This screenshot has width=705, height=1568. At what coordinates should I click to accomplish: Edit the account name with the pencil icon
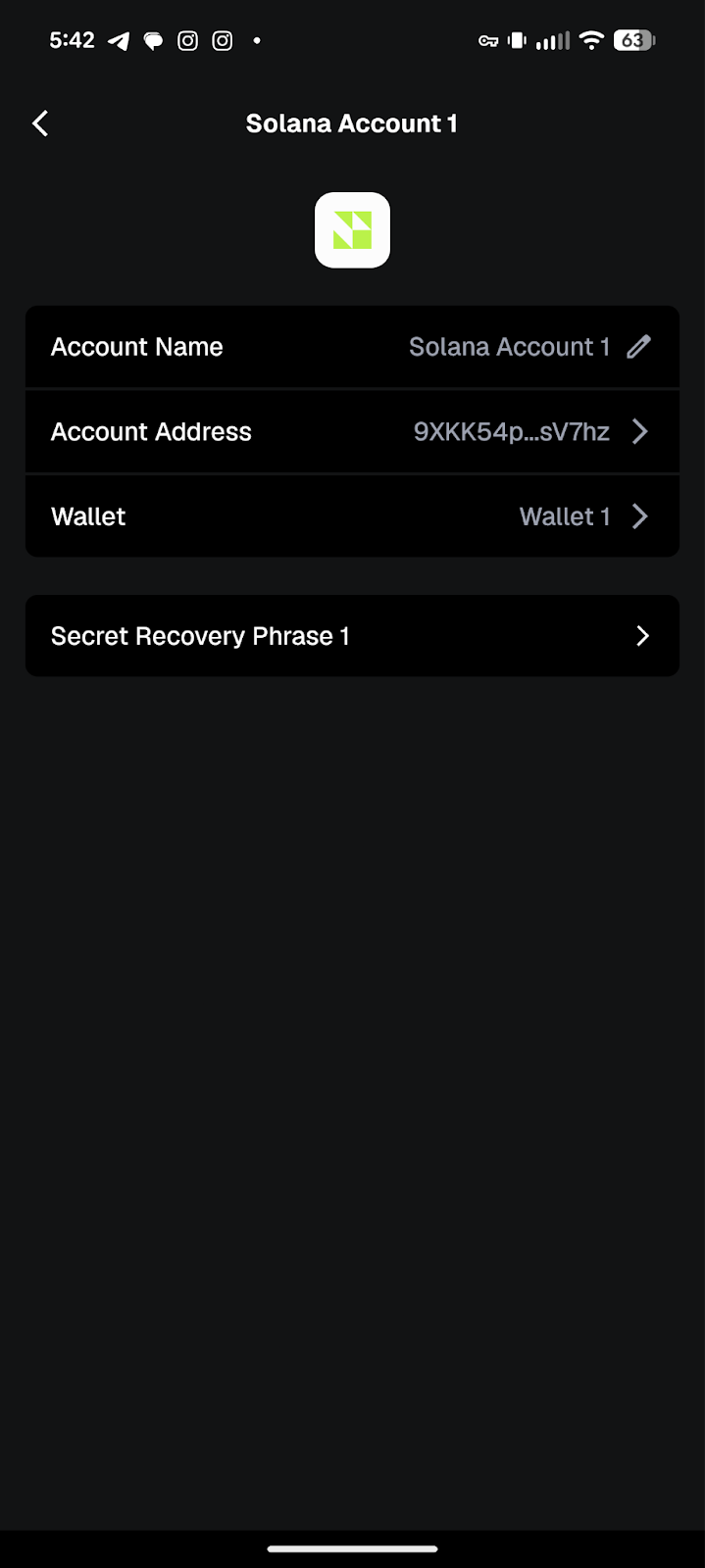pyautogui.click(x=638, y=347)
